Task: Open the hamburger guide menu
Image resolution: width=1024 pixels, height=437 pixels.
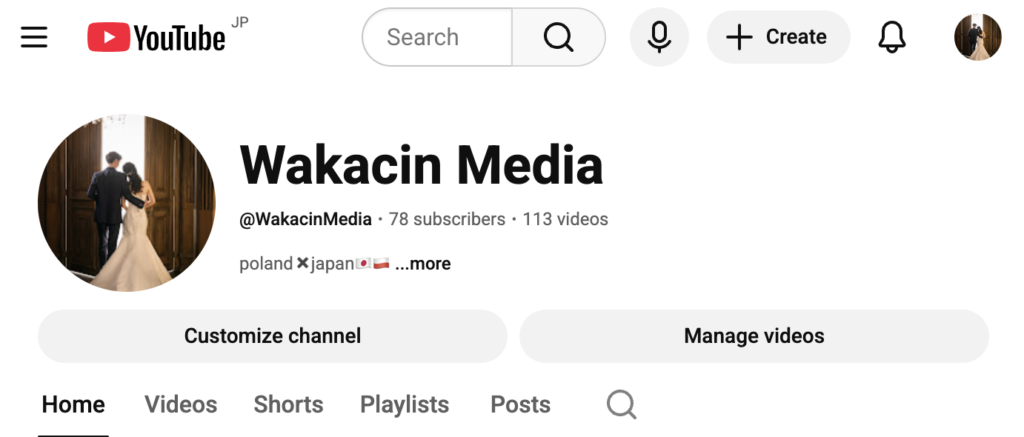Action: coord(34,38)
